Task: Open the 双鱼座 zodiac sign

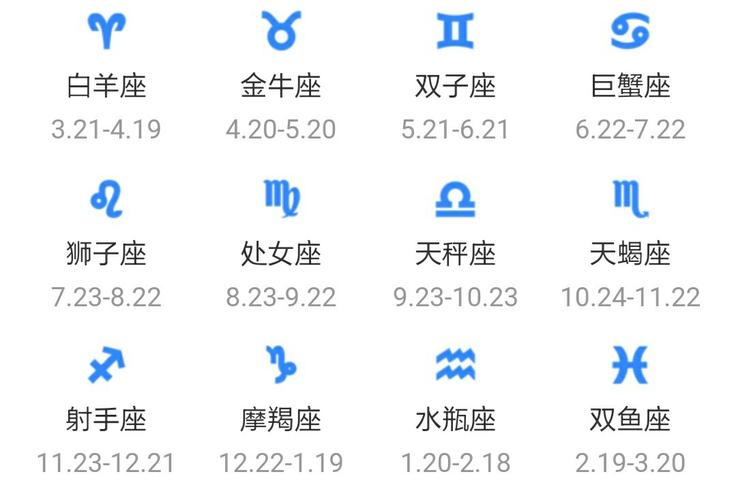Action: pyautogui.click(x=630, y=418)
